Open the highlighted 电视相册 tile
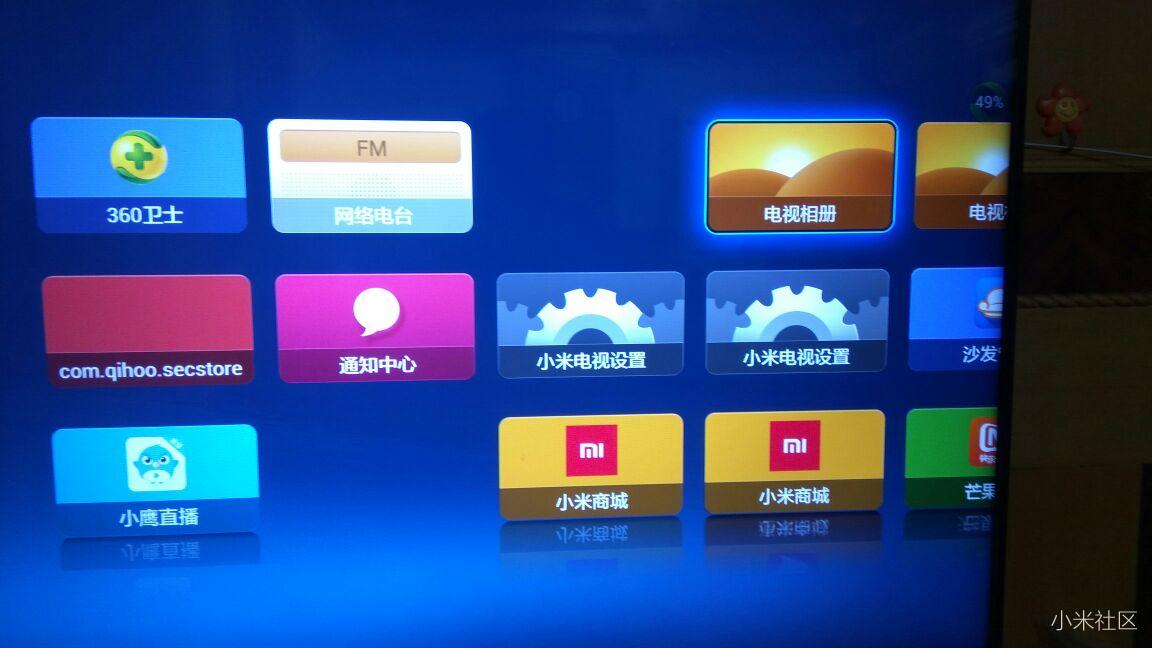The image size is (1152, 648). (x=800, y=177)
